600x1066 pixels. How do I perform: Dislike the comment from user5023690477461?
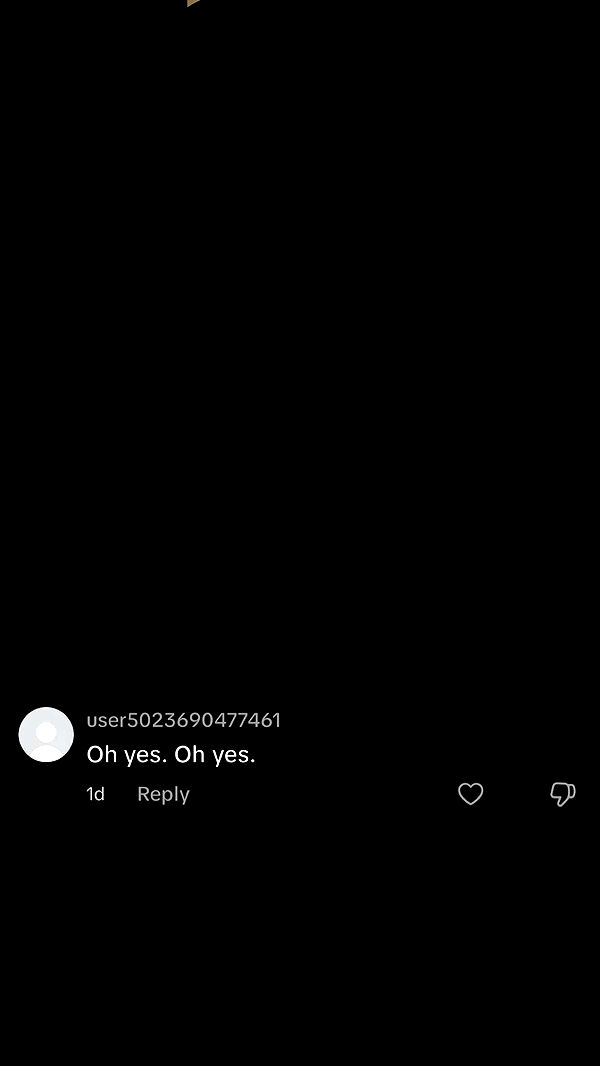pos(563,794)
